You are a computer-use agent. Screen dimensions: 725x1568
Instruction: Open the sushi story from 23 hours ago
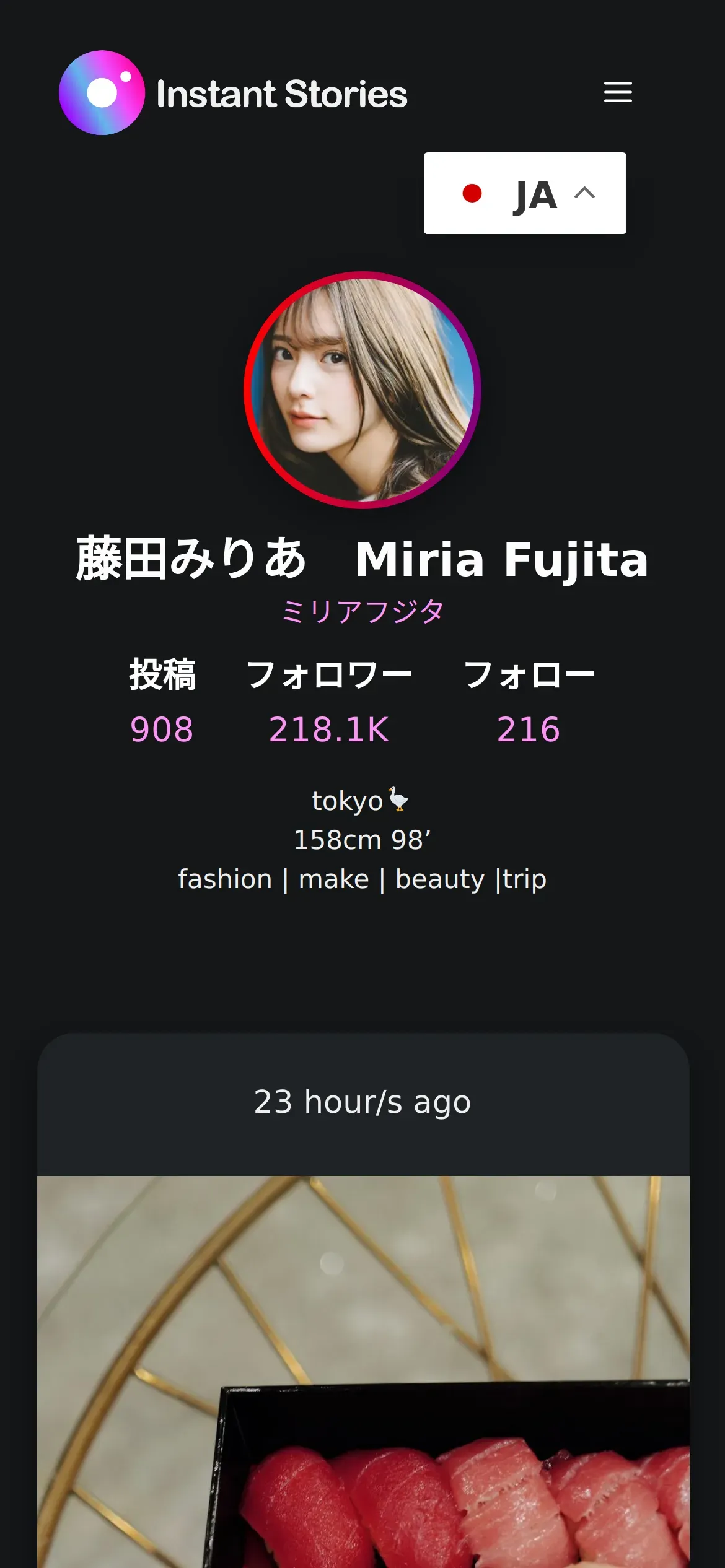tap(363, 1372)
